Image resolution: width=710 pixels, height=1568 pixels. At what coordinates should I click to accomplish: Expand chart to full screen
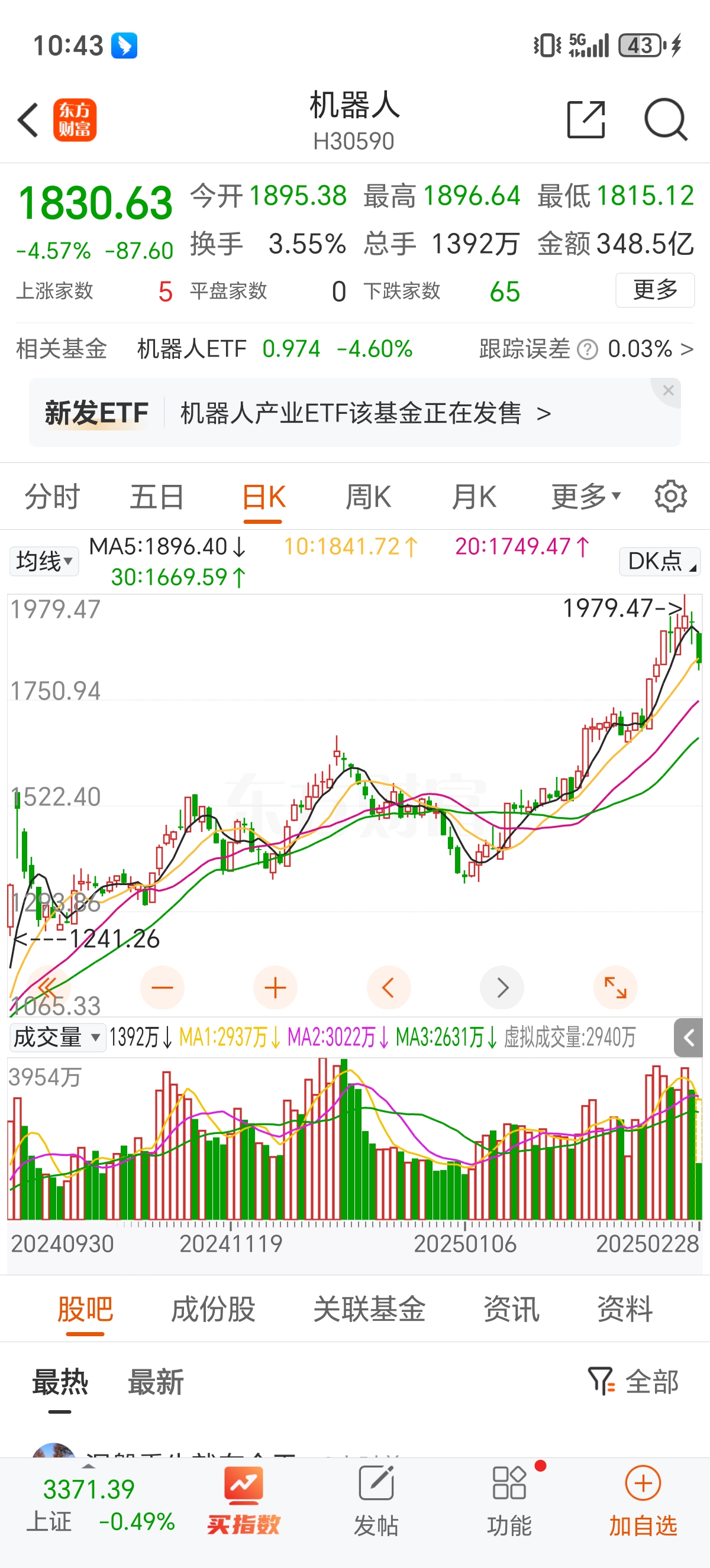[x=615, y=987]
